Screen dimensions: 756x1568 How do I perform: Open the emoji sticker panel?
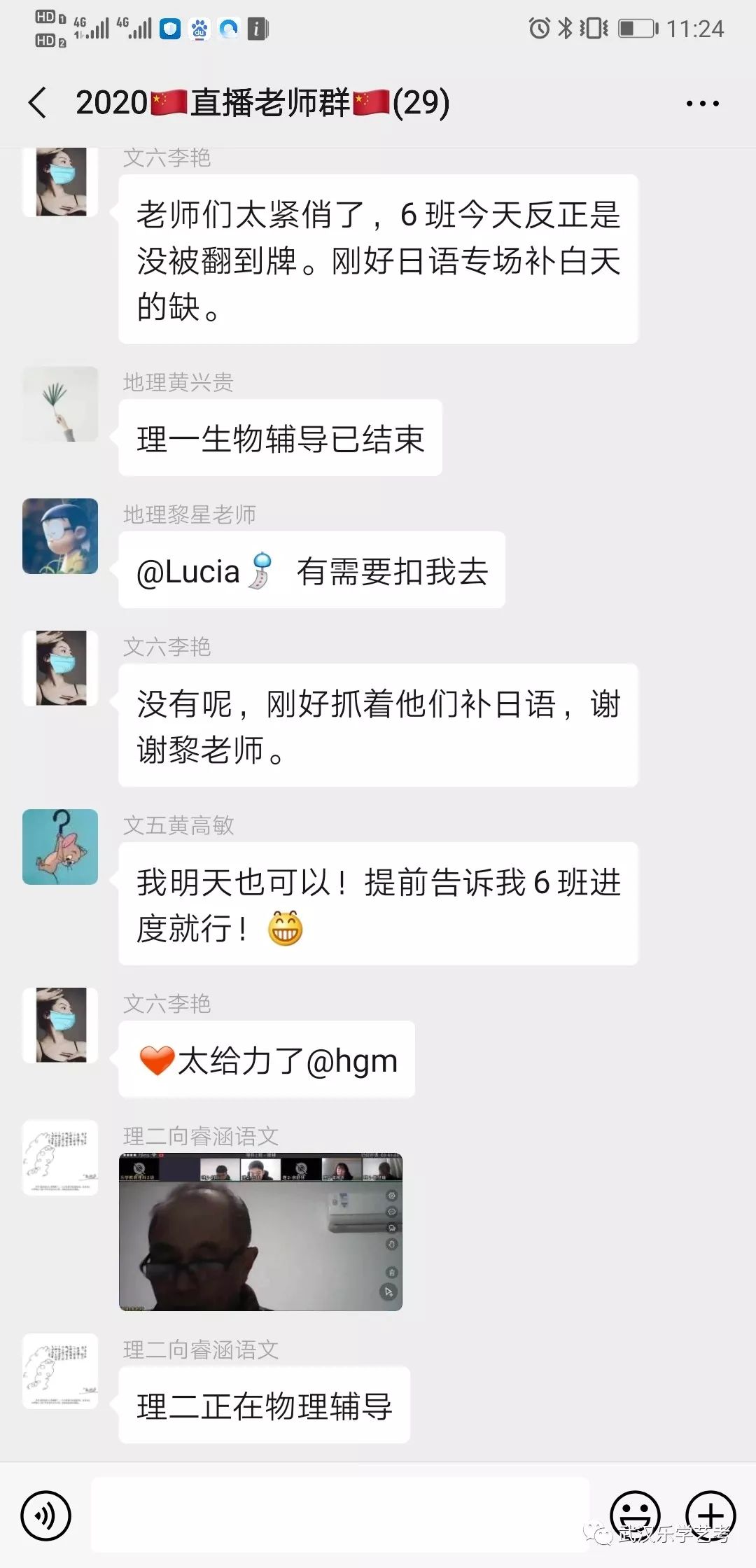point(635,1515)
